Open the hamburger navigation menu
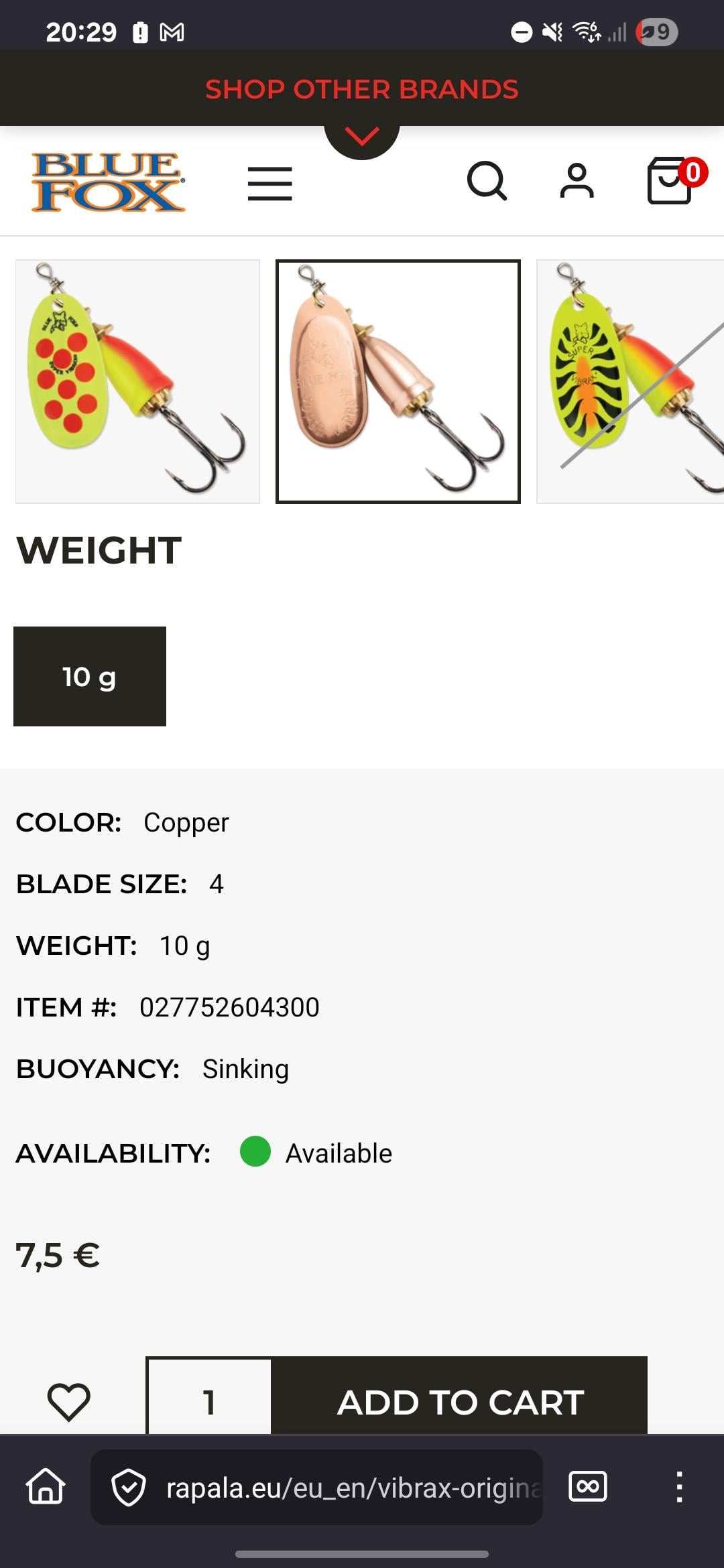Screen dimensions: 724x1568 point(269,184)
